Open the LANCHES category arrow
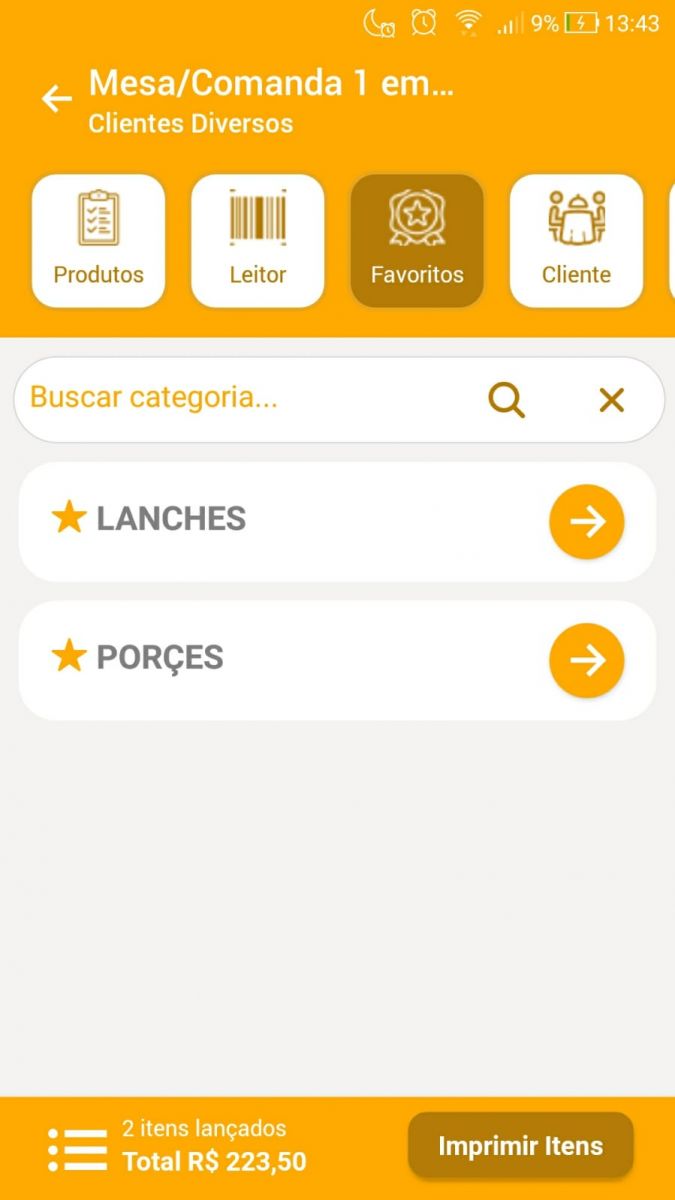Image resolution: width=675 pixels, height=1200 pixels. 587,522
